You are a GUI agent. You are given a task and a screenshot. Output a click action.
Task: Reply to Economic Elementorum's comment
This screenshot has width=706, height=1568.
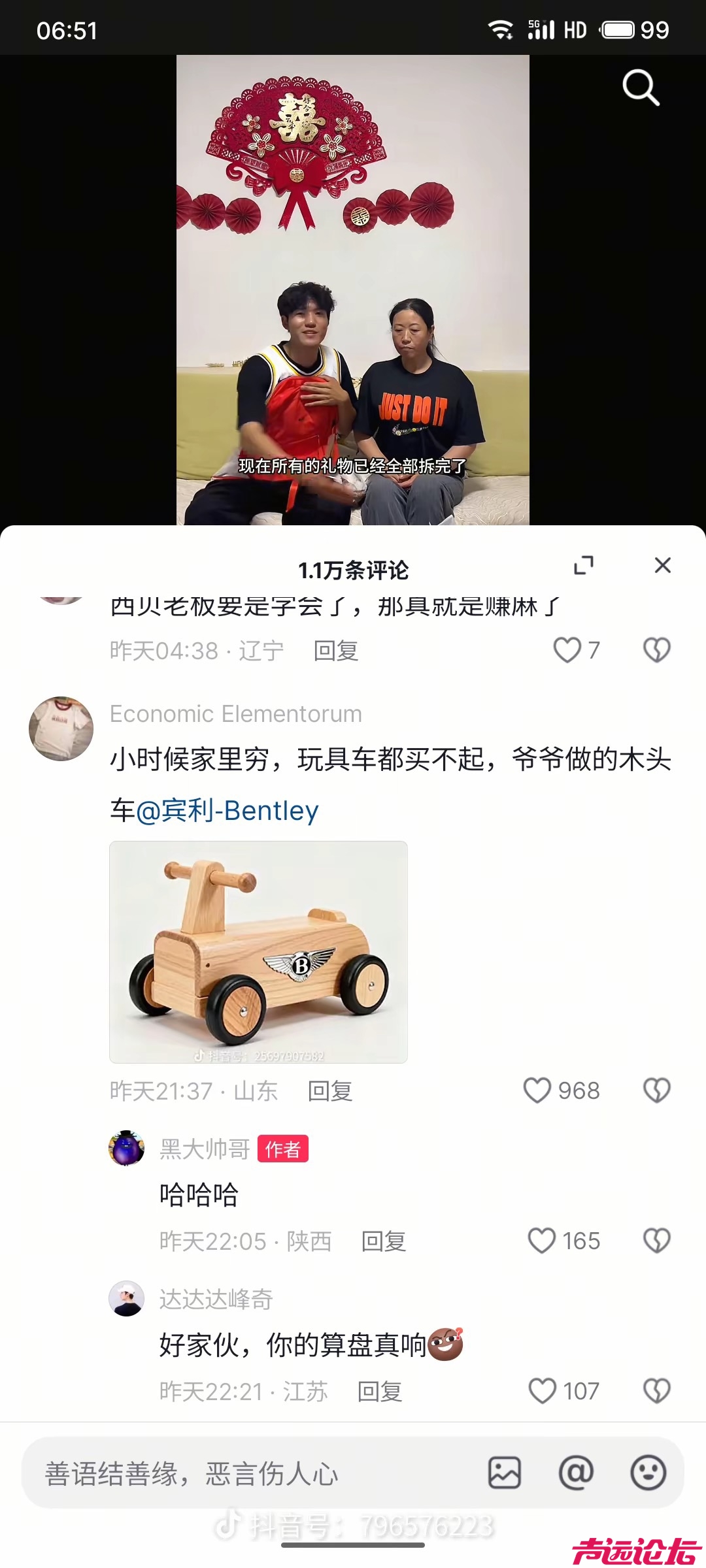pos(330,1091)
